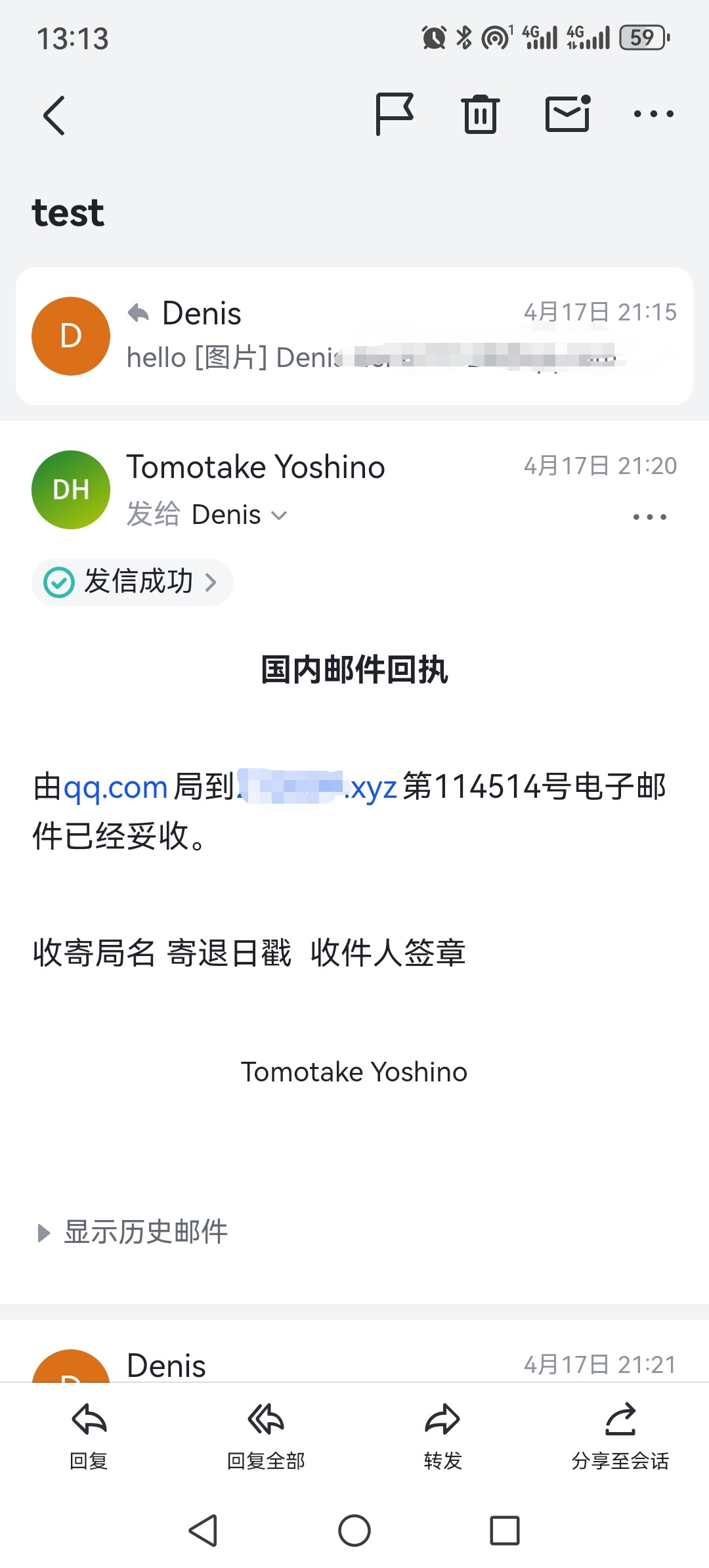
Task: Open the 发信成功 delivery status chip
Action: pos(133,582)
